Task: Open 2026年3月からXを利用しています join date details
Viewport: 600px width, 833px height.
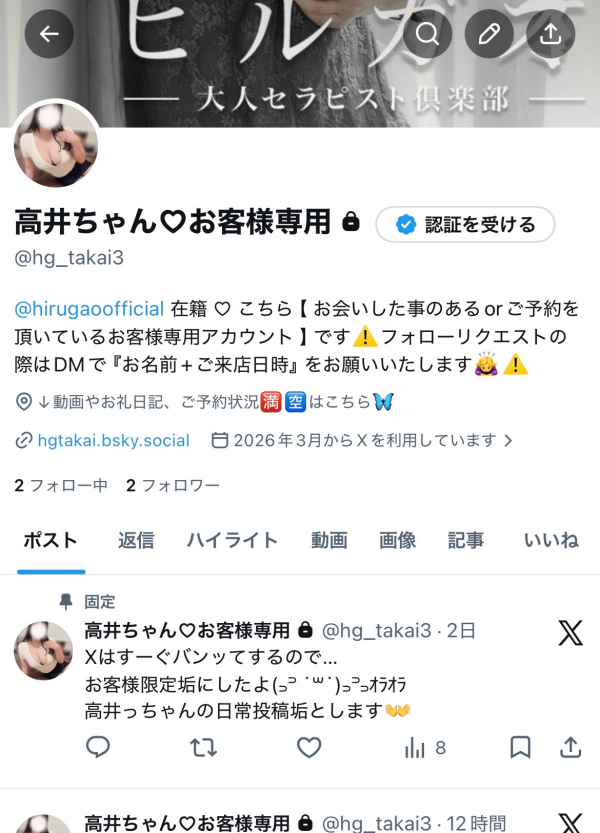Action: click(x=364, y=440)
